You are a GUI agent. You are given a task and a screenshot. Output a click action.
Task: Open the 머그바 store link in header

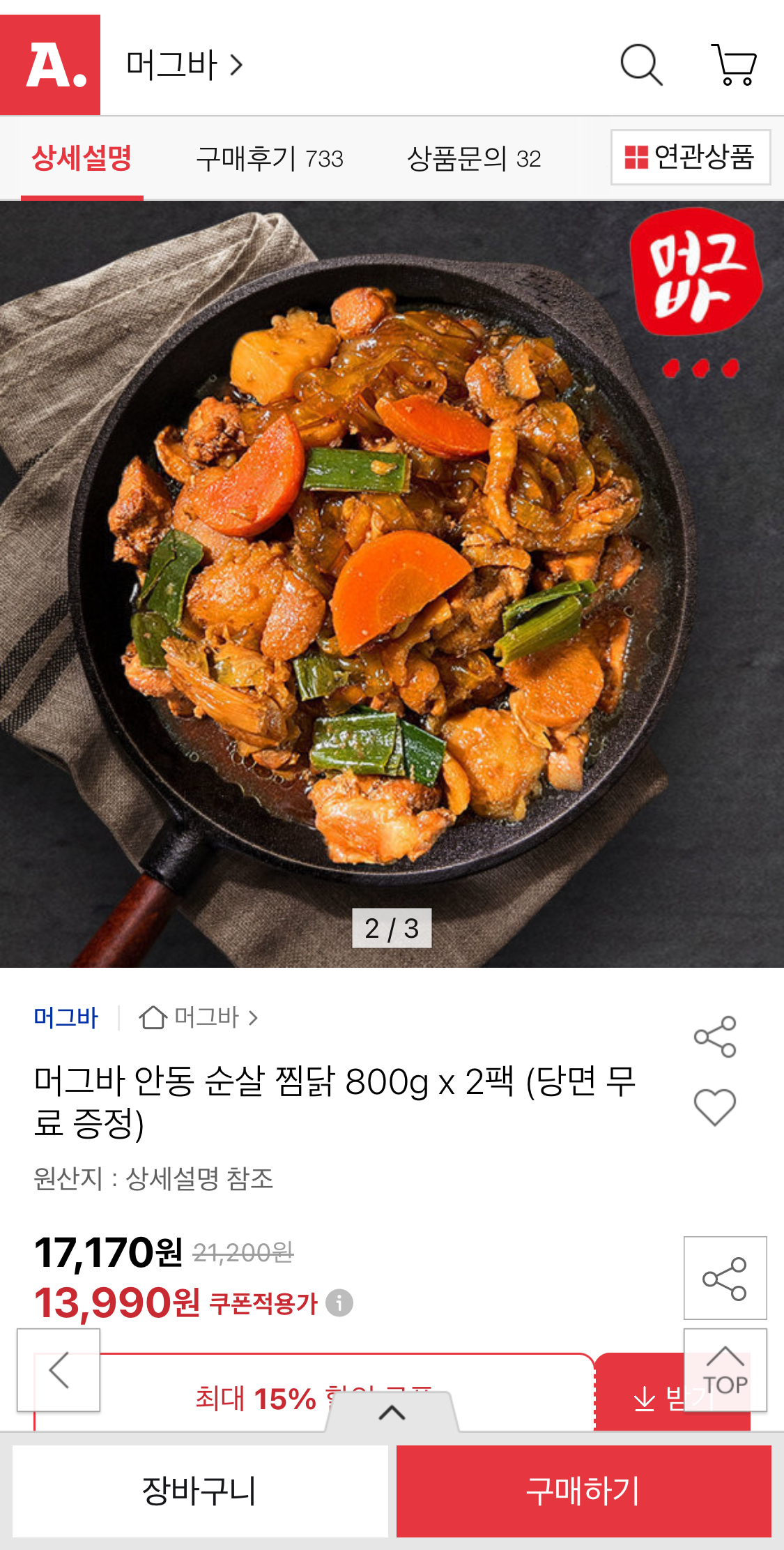click(x=184, y=66)
